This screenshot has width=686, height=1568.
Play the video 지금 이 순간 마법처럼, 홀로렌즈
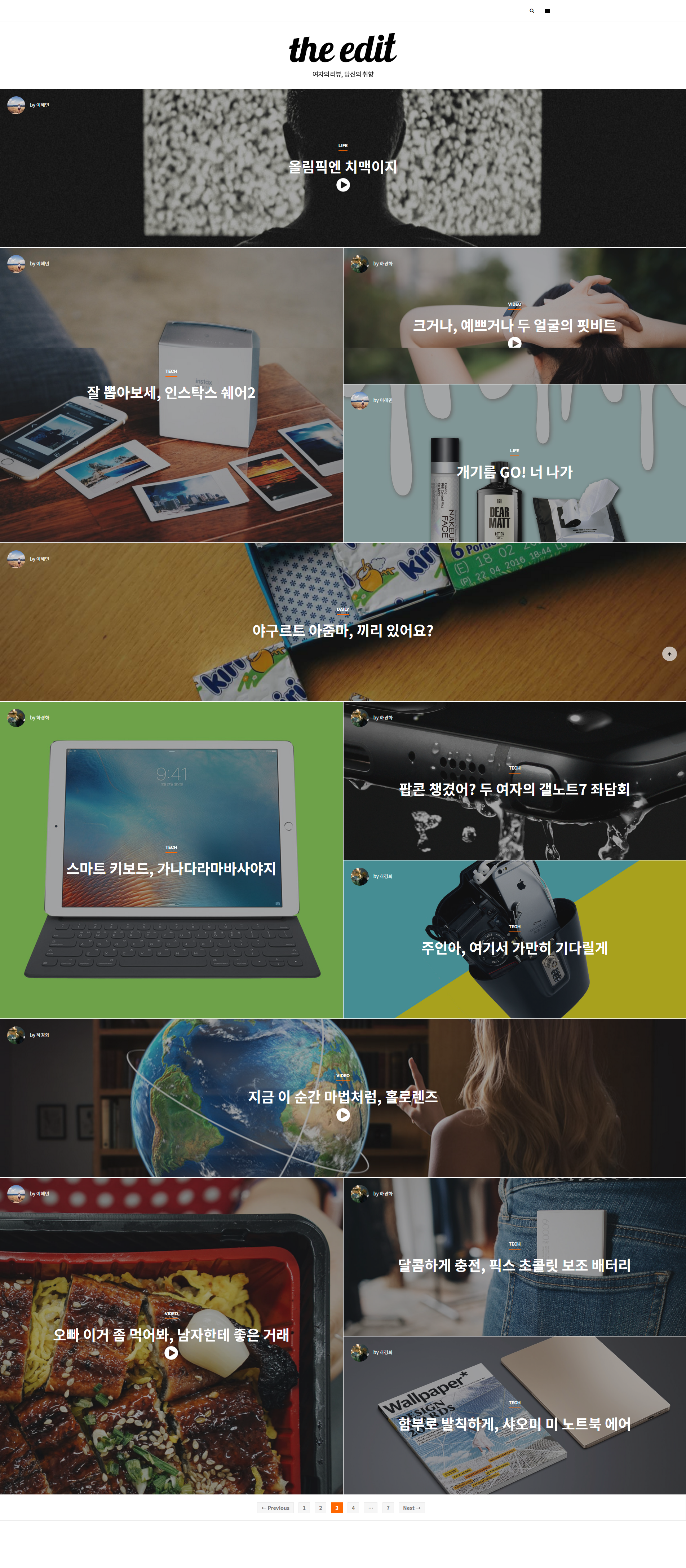tap(343, 1115)
